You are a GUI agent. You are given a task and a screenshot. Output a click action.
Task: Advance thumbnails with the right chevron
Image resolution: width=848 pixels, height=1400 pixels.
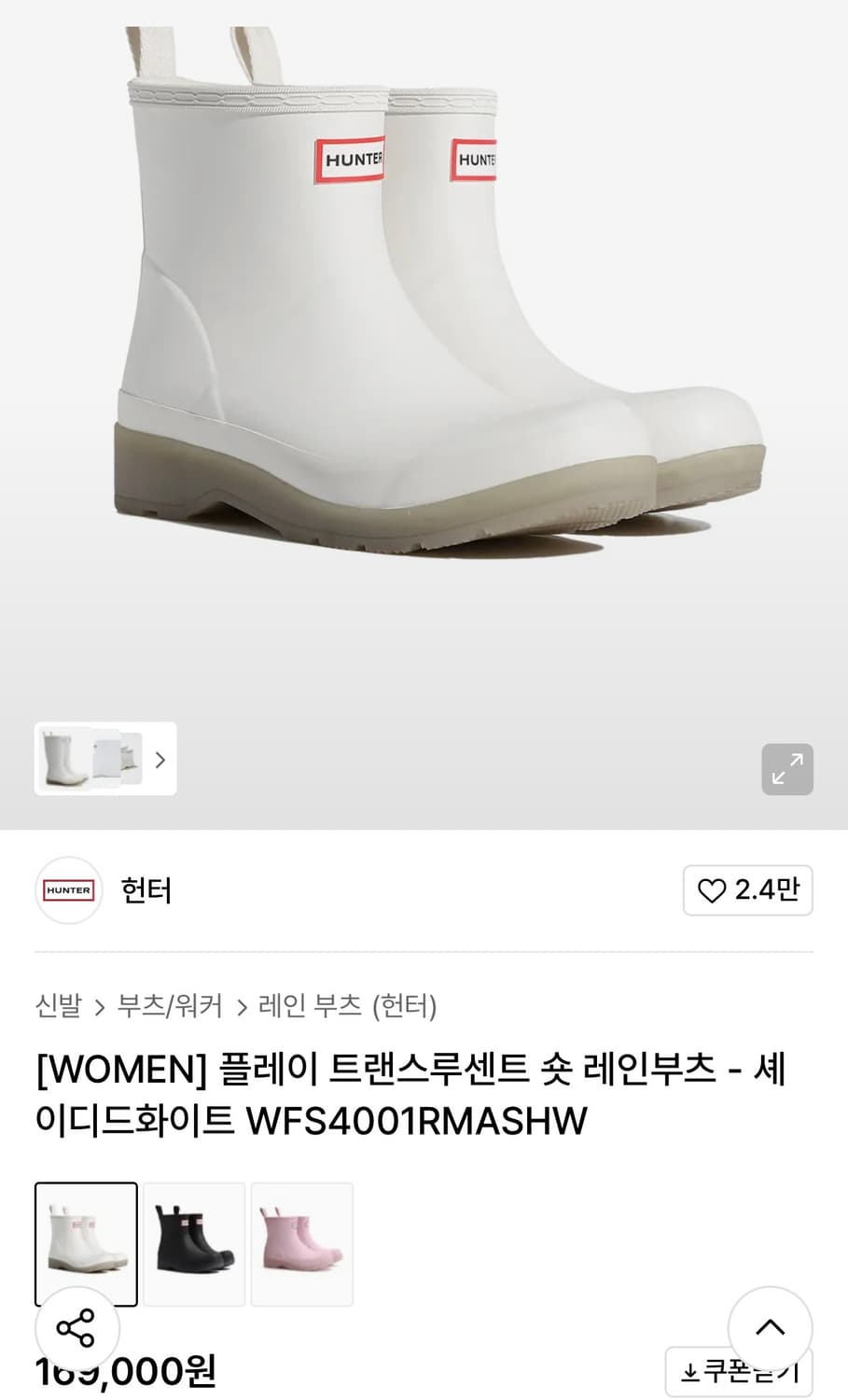(159, 759)
